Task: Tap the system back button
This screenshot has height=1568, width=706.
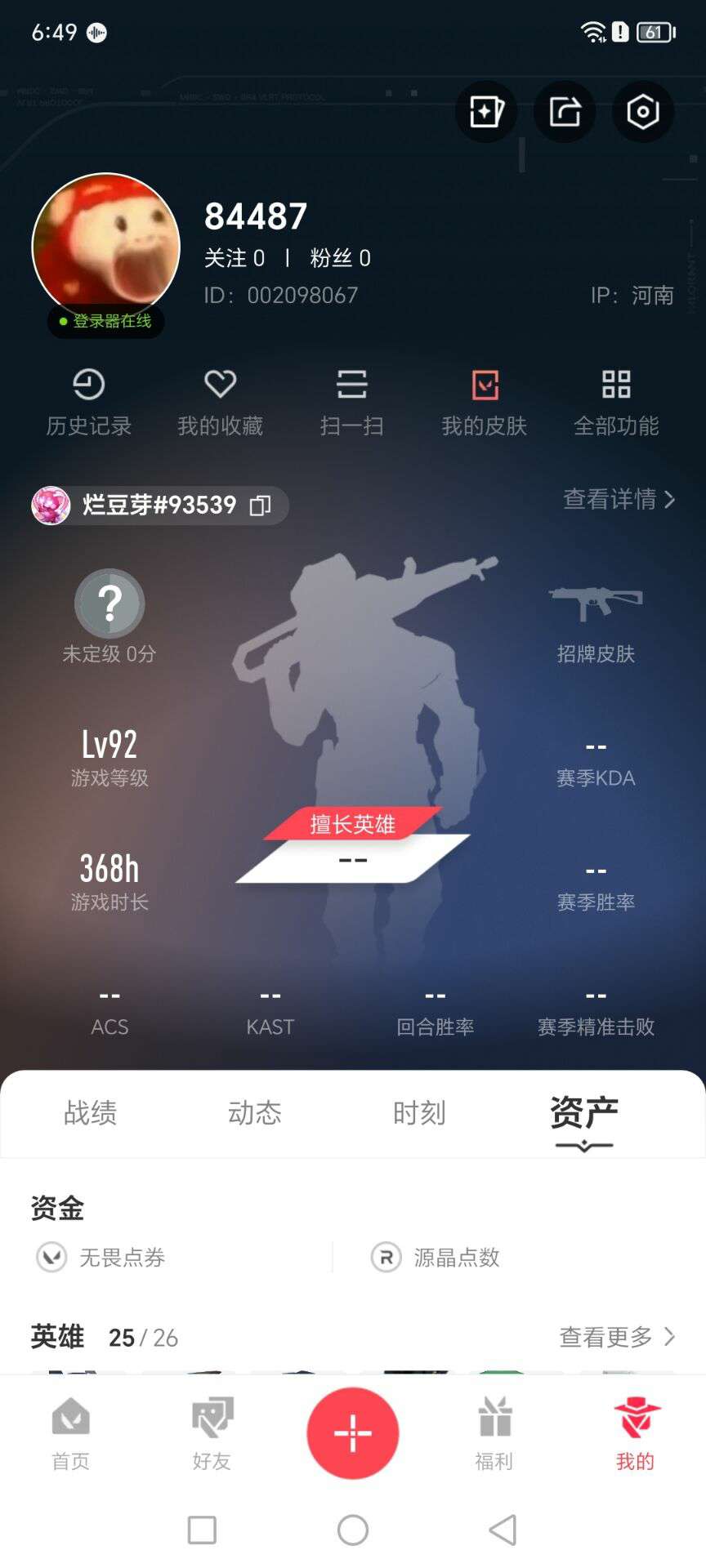Action: point(503,1530)
